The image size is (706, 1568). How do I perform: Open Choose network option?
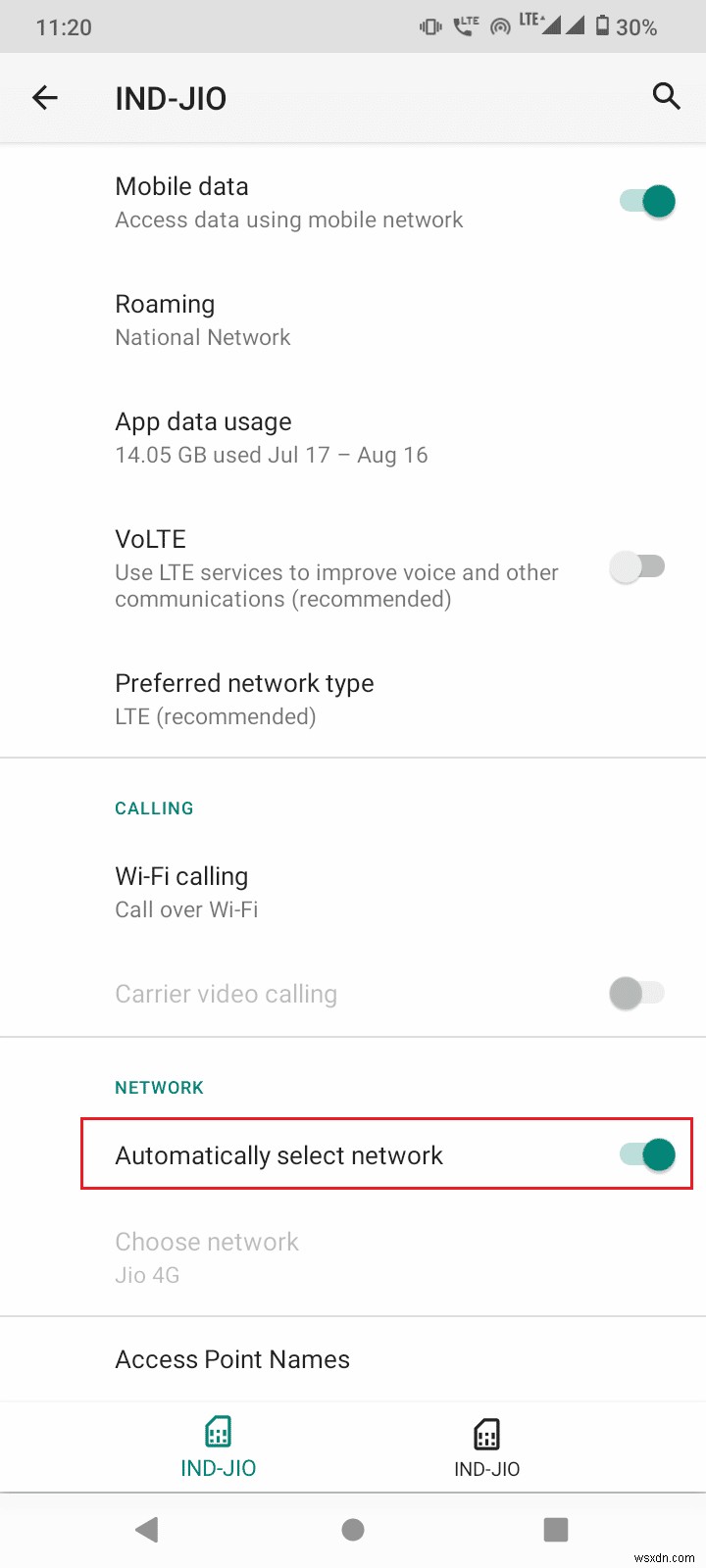click(207, 1256)
